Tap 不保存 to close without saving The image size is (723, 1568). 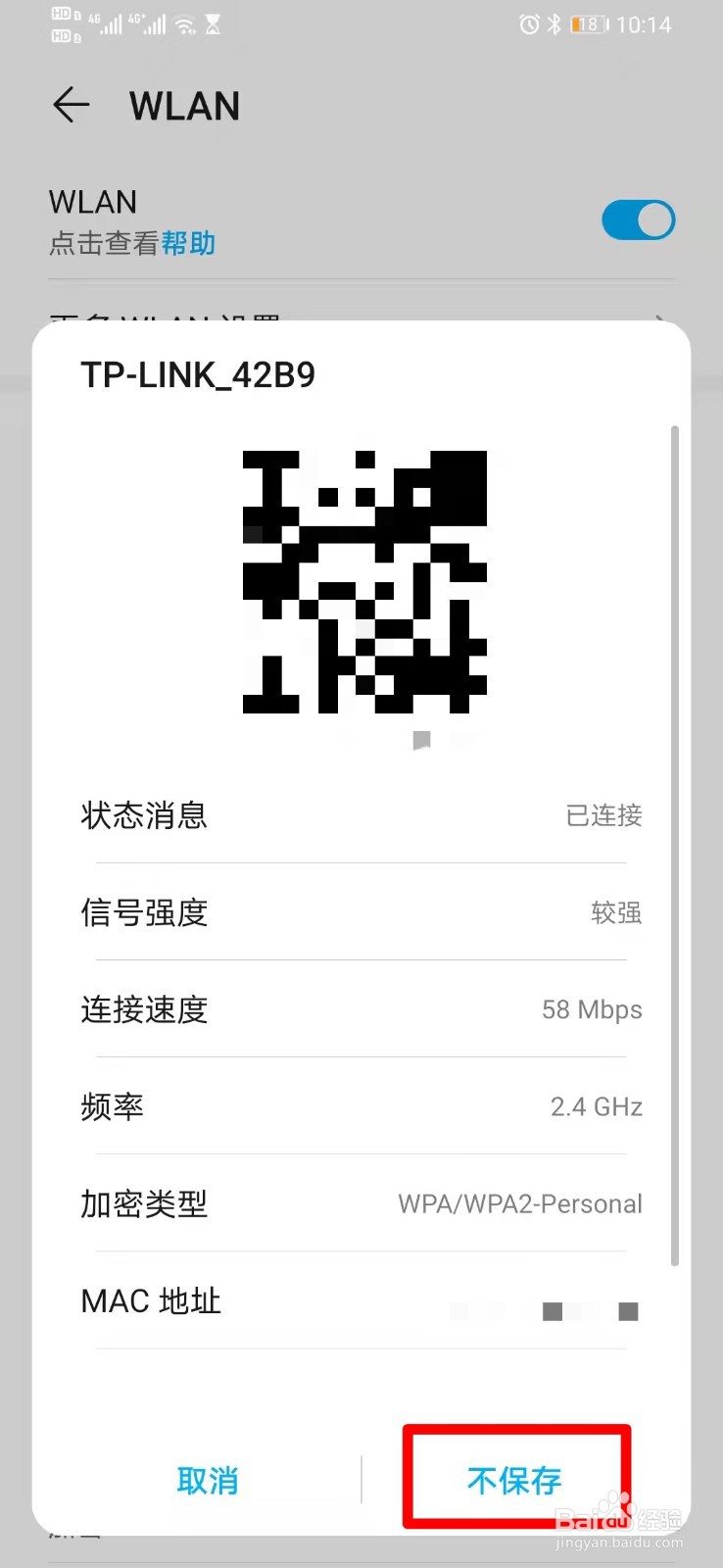(x=514, y=1481)
